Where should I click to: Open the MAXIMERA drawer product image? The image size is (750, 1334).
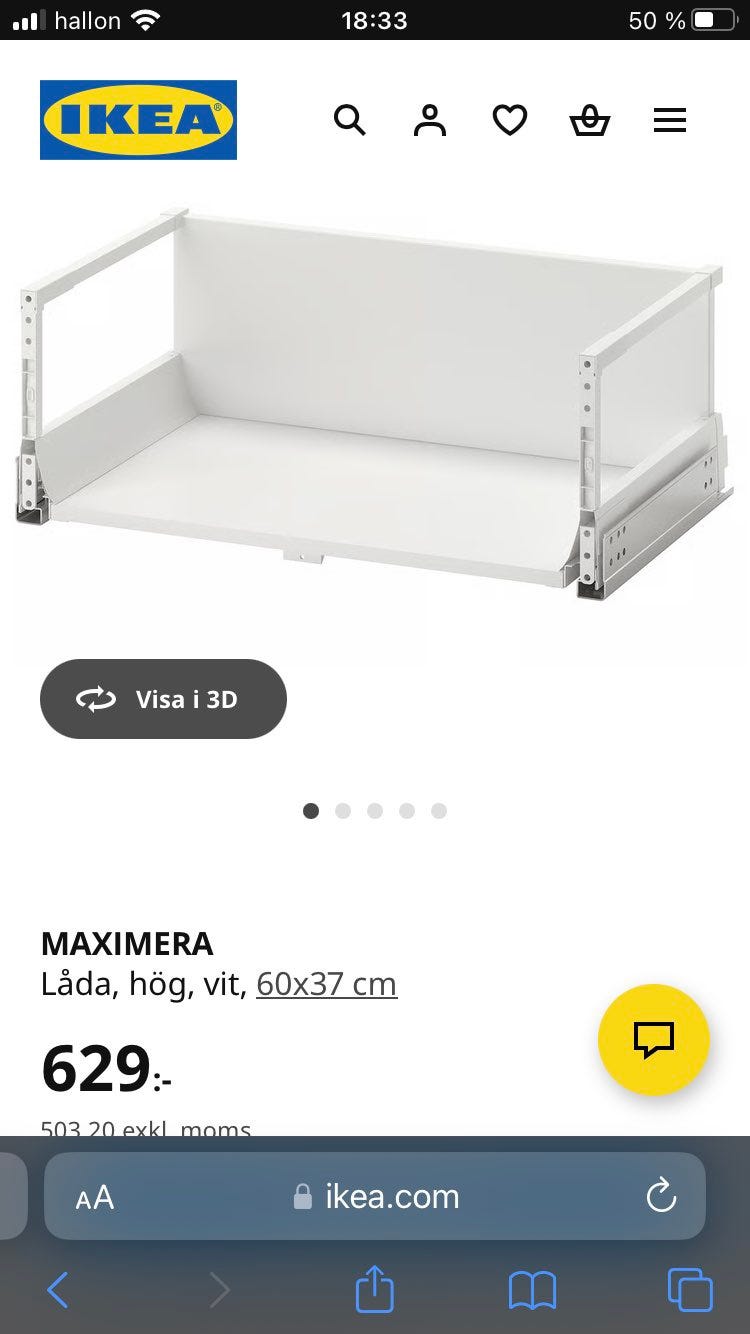370,410
